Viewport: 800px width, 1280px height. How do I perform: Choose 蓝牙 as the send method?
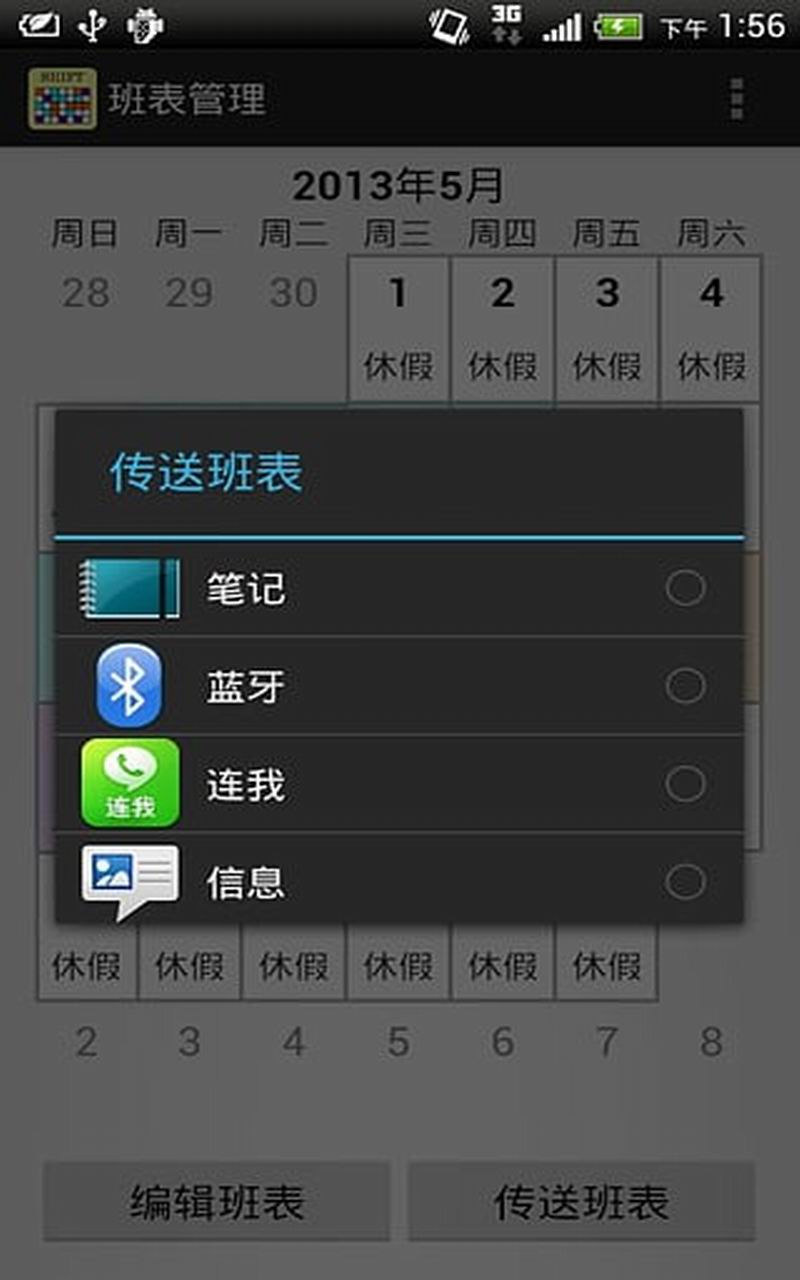(398, 686)
